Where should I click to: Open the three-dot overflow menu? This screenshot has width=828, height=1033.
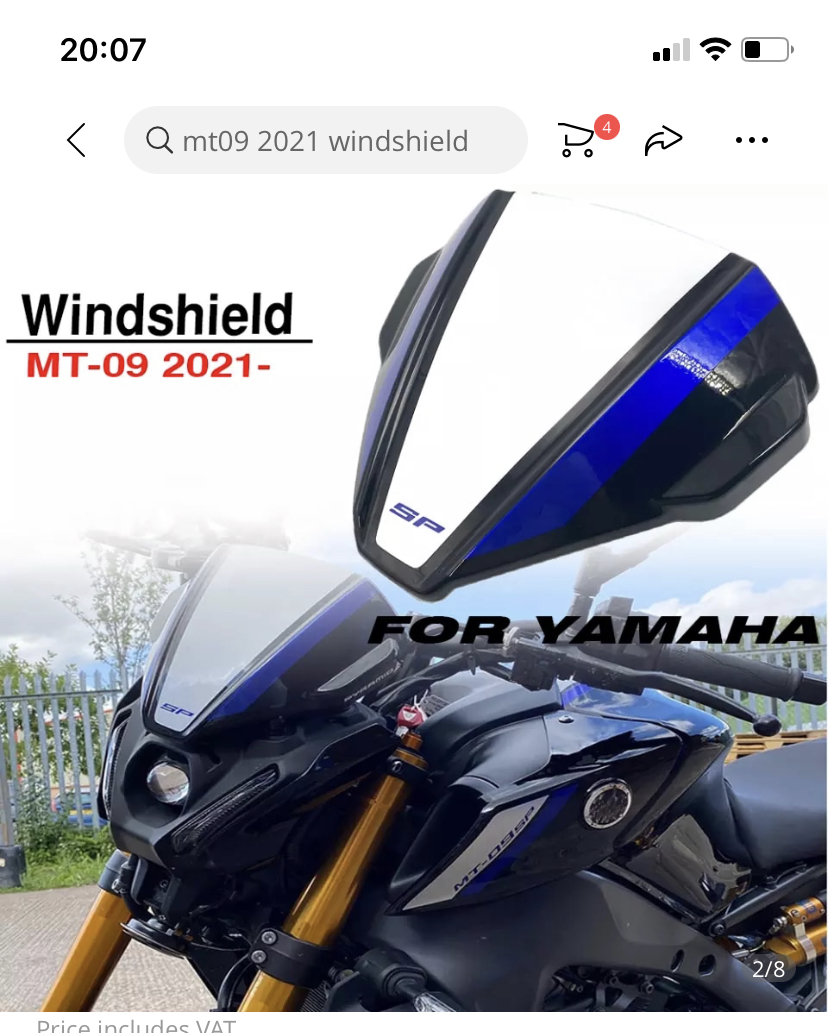click(751, 141)
